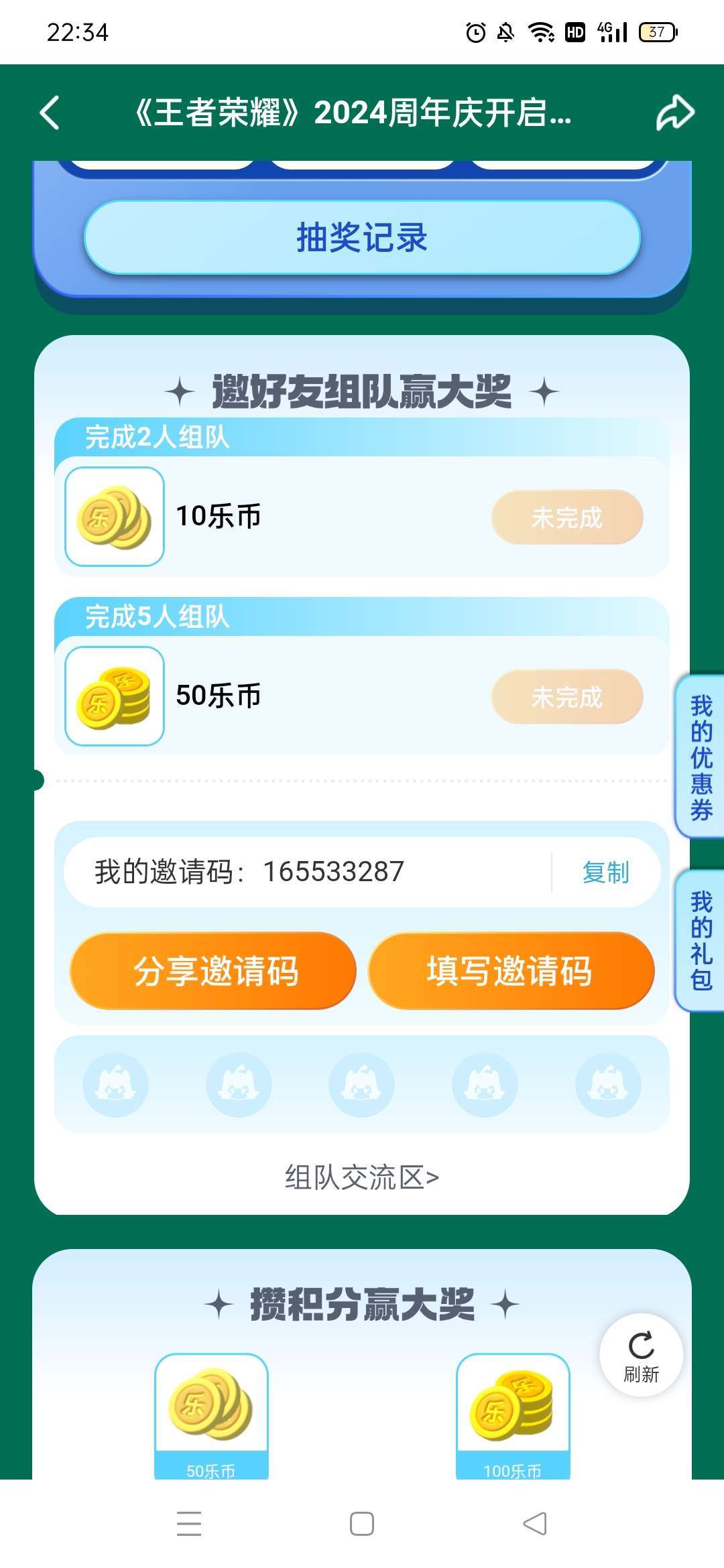Refresh the page with 刷新 button
The image size is (724, 1568).
click(641, 1355)
